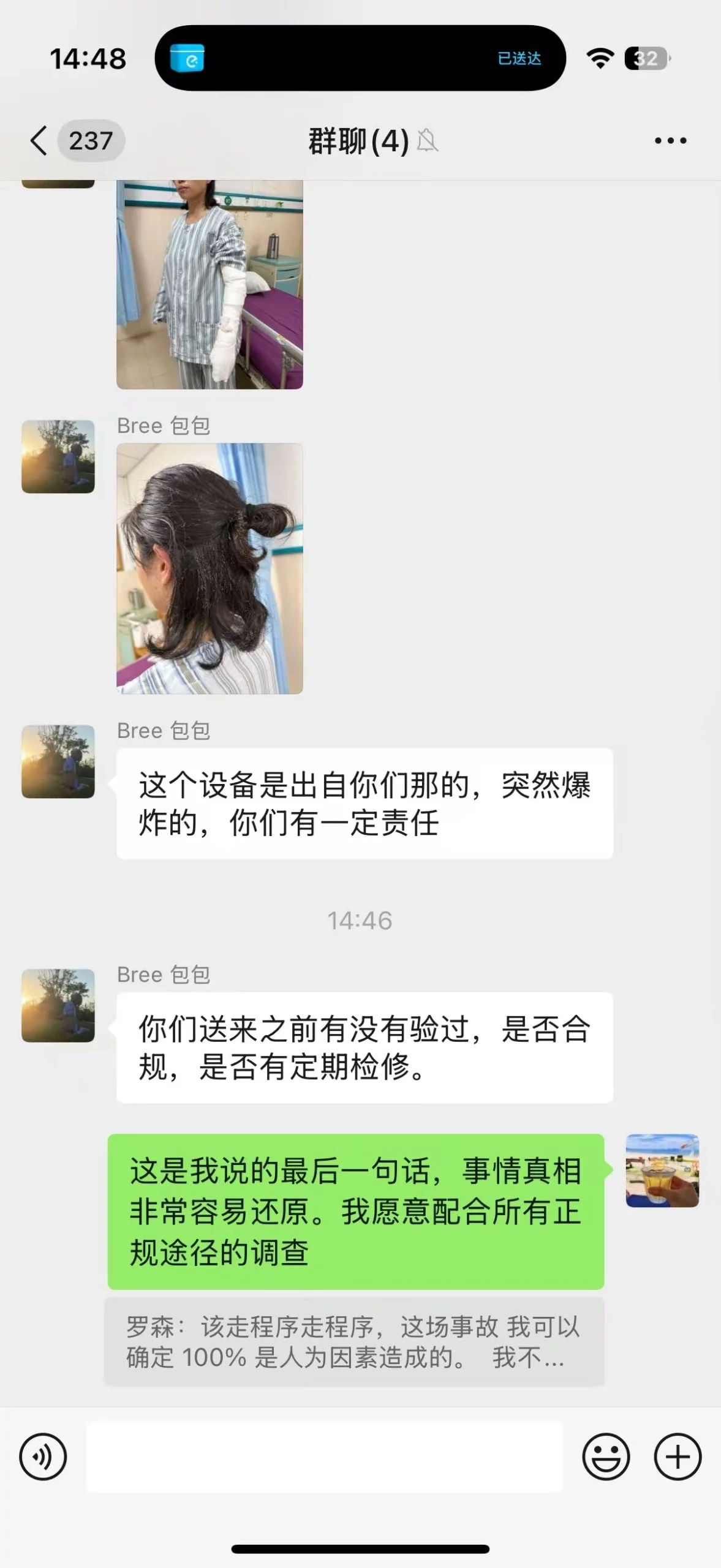Open the emoji sticker panel
The height and width of the screenshot is (1568, 721).
click(606, 1457)
